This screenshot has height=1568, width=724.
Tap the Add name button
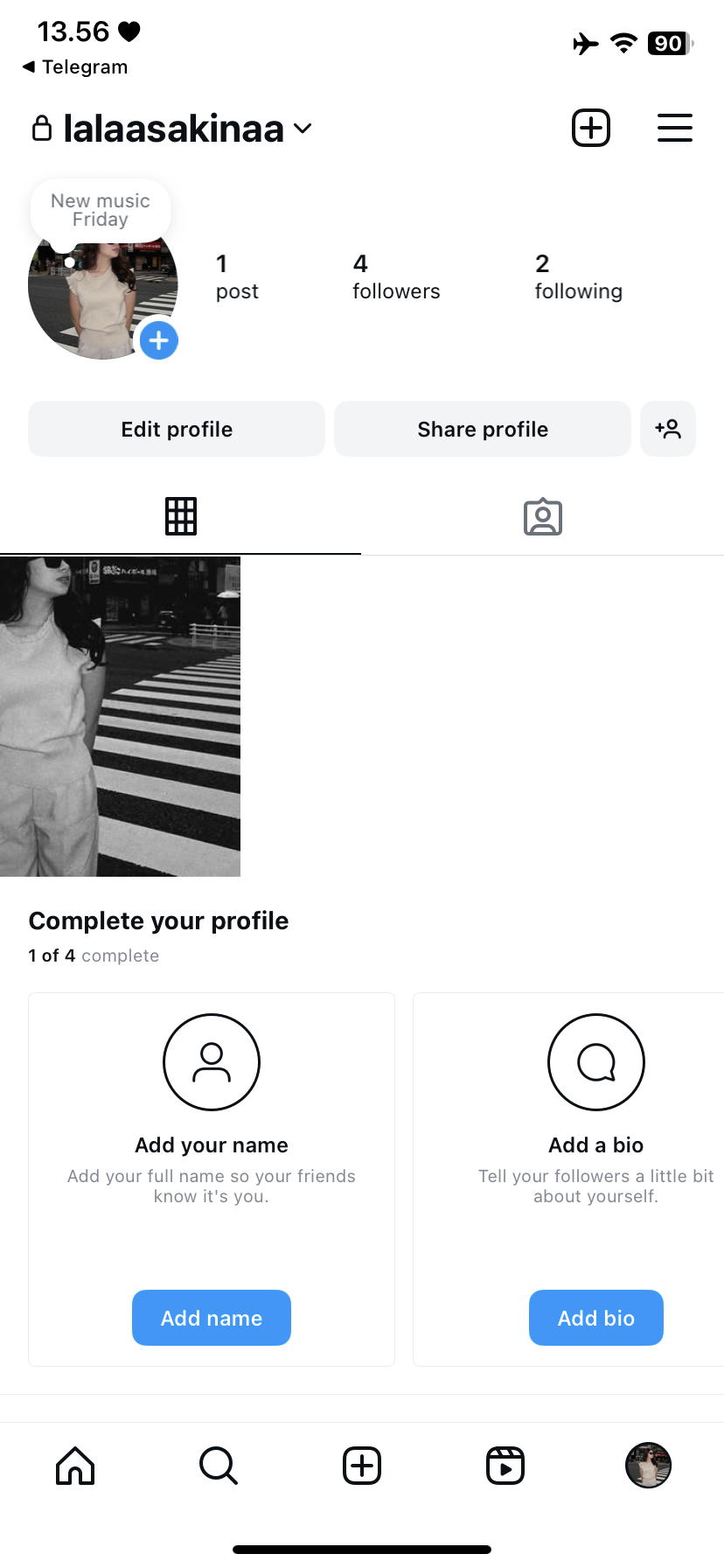[x=212, y=1318]
